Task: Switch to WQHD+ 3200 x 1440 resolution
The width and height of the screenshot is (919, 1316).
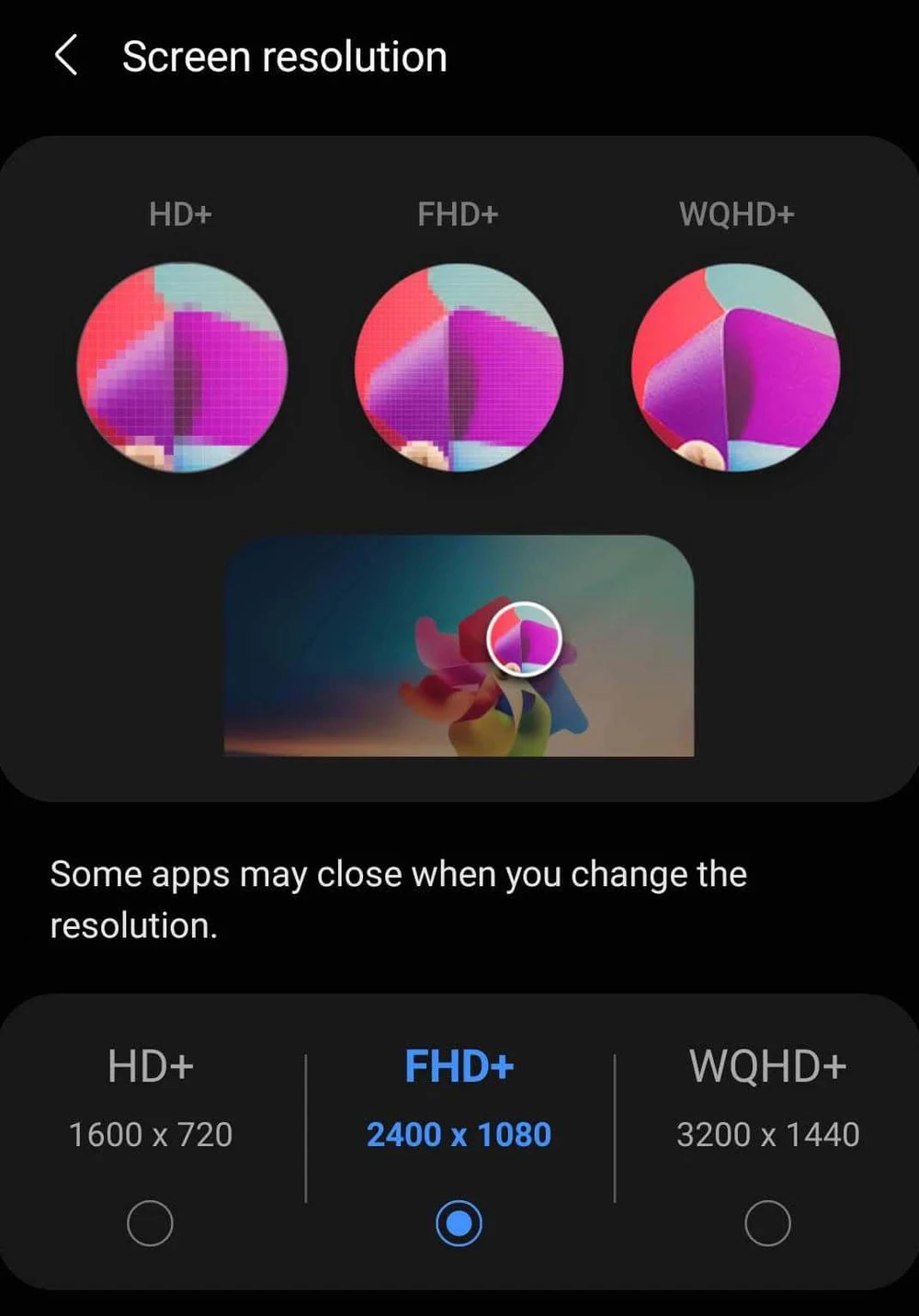Action: click(x=767, y=1222)
